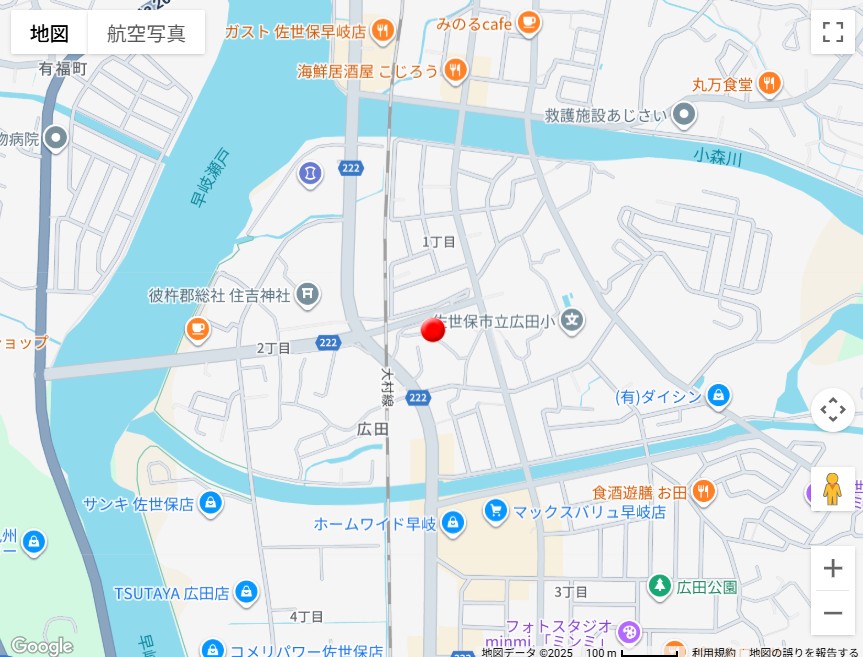Screen dimensions: 863x657
Task: Select 丸万食堂 restaurant pin
Action: 769,84
